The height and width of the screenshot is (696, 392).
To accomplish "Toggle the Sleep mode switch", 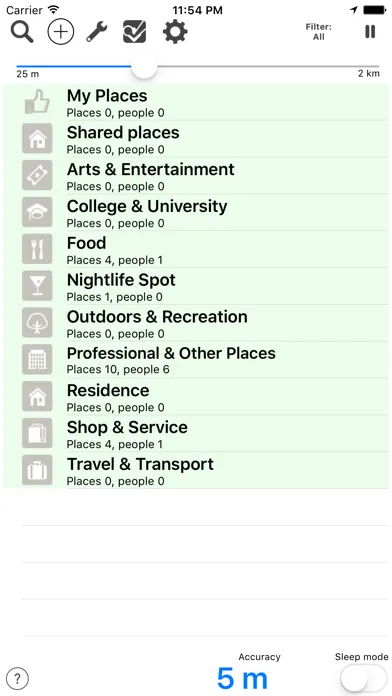I will pyautogui.click(x=364, y=678).
